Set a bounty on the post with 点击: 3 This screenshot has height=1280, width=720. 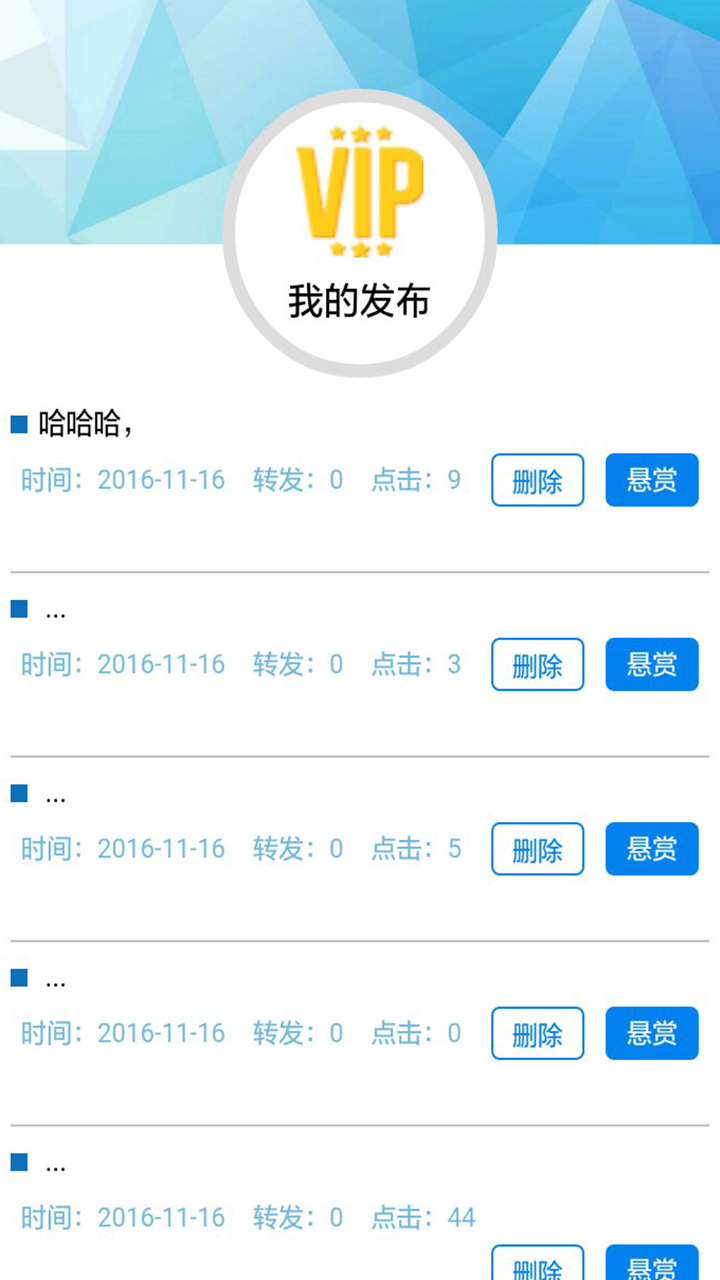coord(651,664)
